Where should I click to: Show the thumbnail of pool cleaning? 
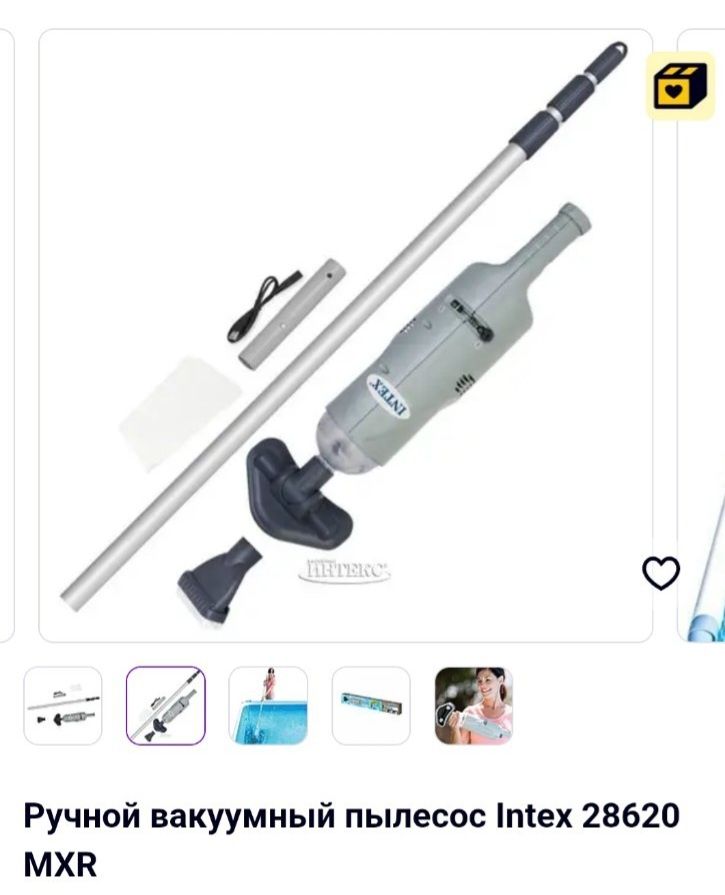[x=268, y=706]
